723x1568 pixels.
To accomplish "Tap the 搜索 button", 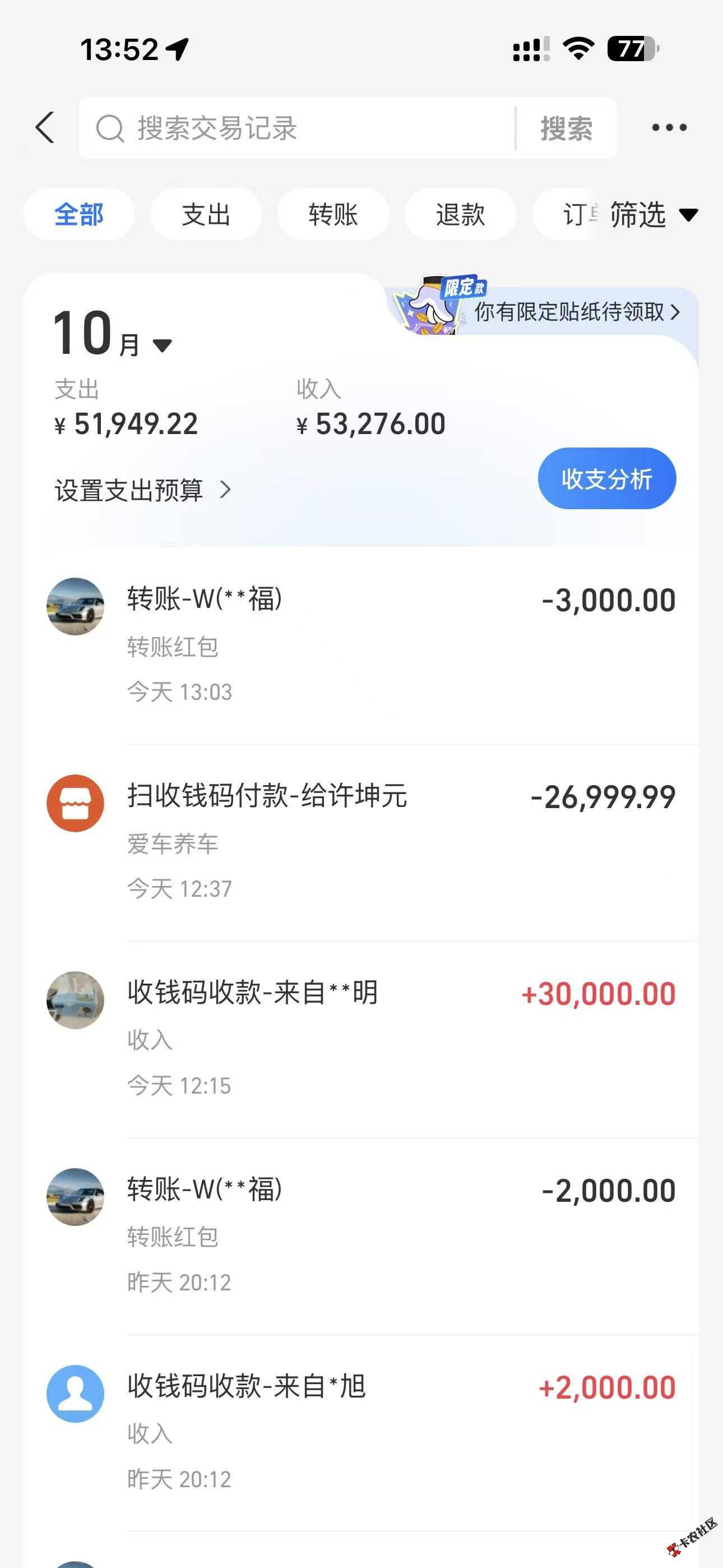I will [566, 128].
